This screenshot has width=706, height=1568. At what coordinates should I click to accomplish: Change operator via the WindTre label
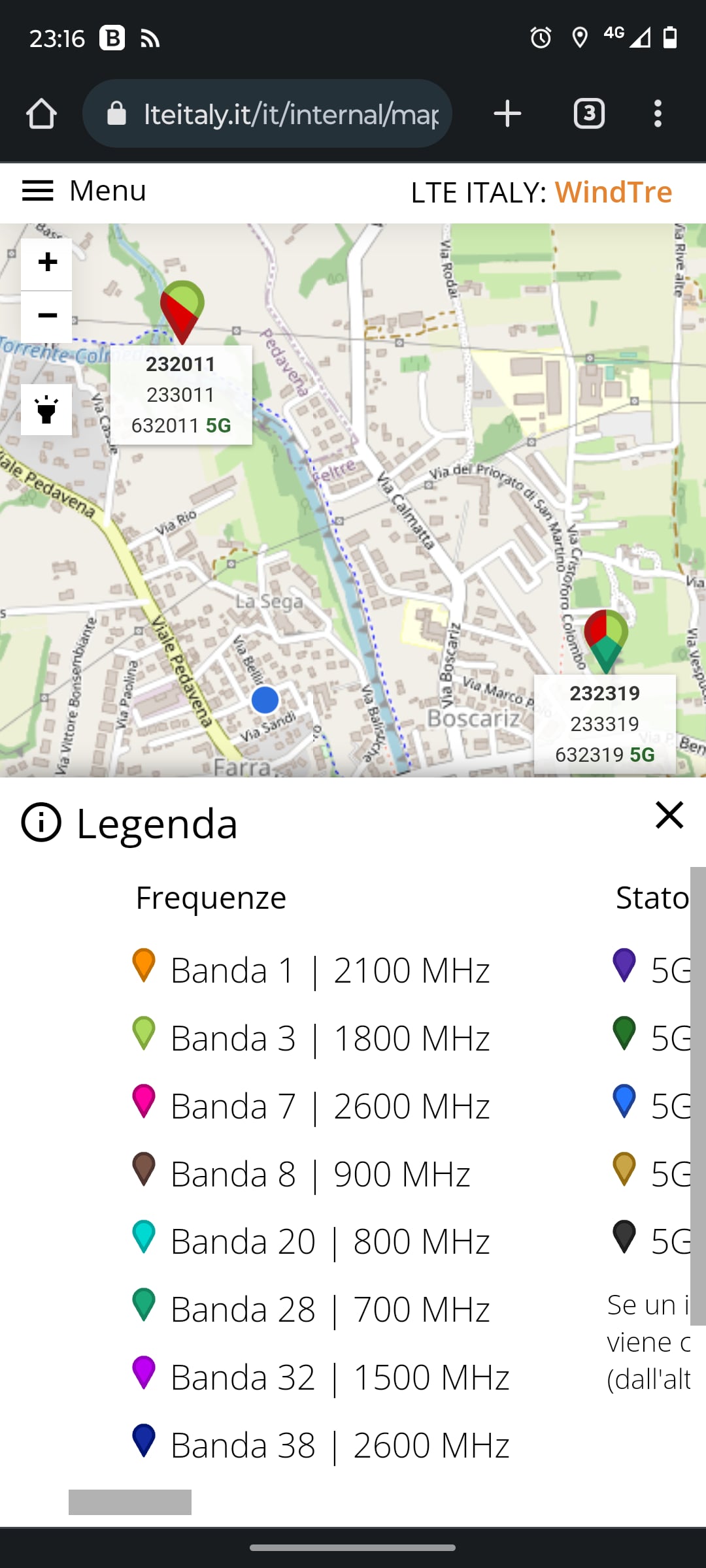(x=613, y=192)
